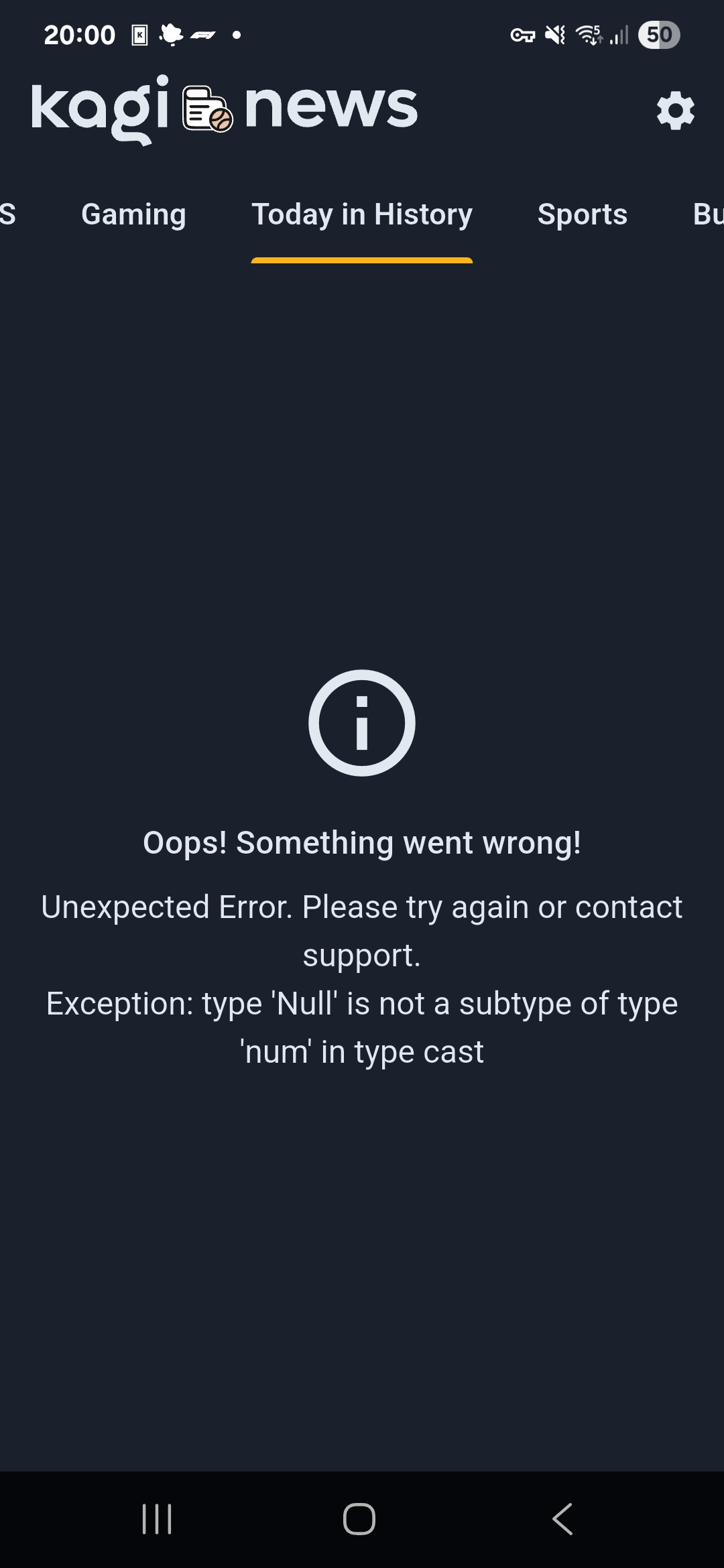
Task: Open recent apps from the navigation bar
Action: pyautogui.click(x=158, y=1518)
